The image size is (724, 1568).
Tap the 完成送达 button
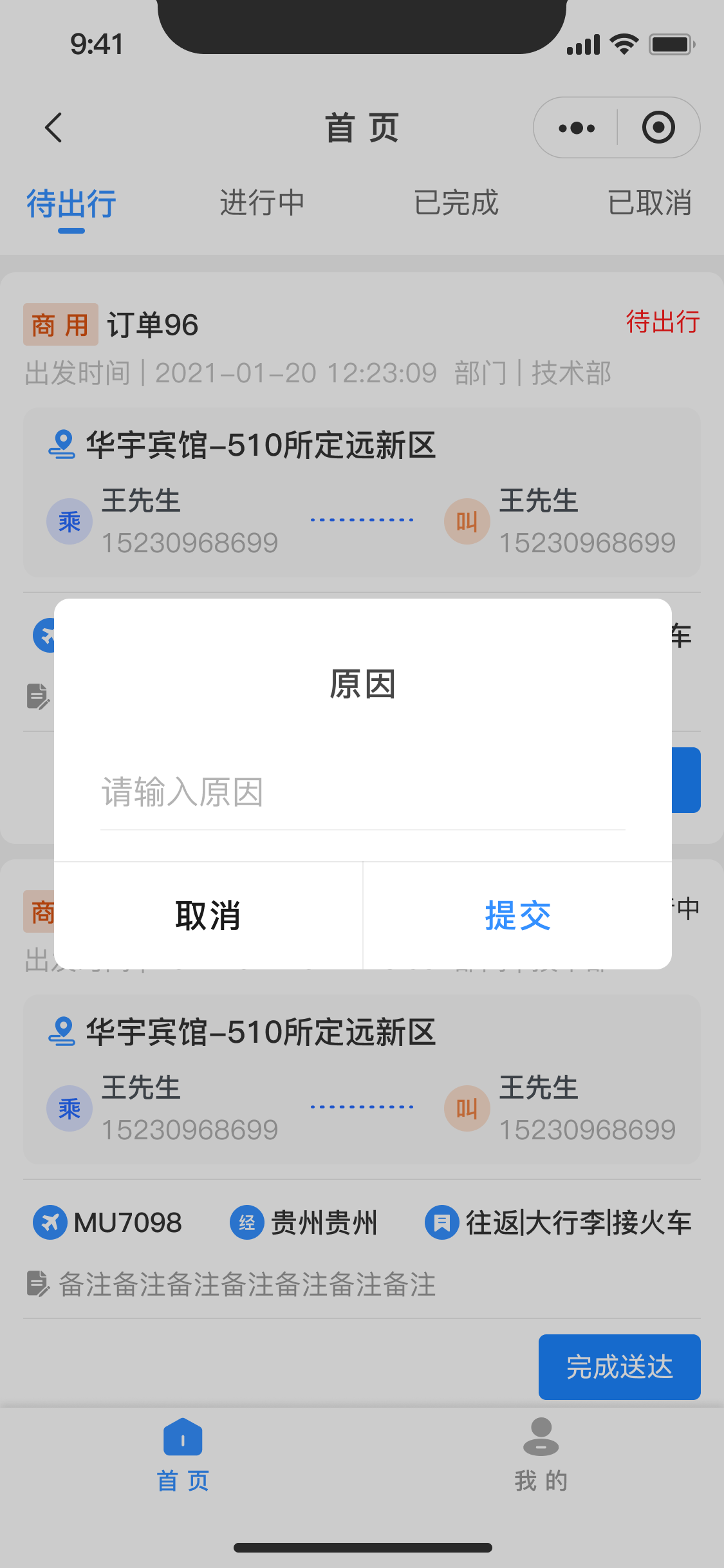(618, 1367)
